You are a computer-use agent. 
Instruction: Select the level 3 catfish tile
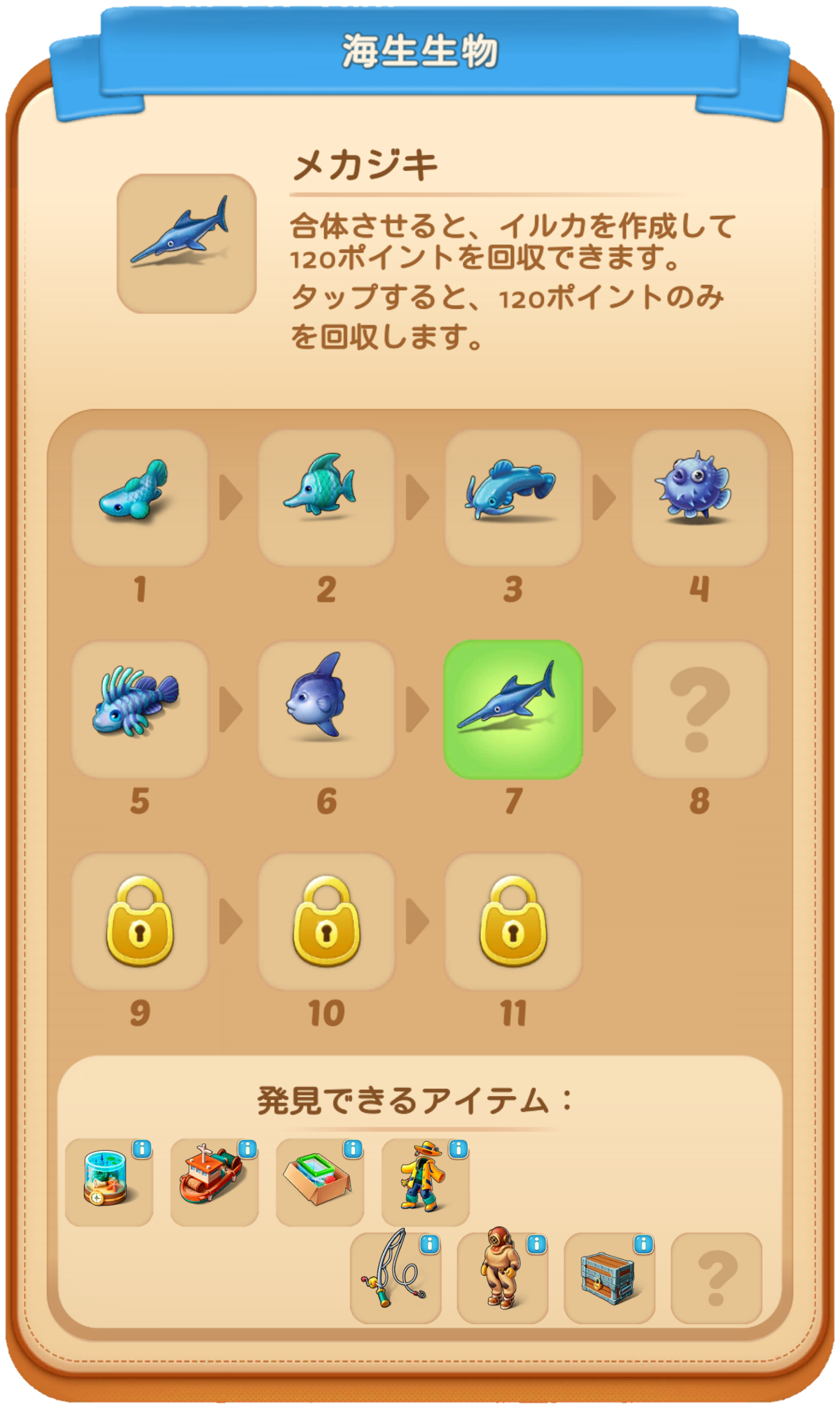(x=513, y=497)
